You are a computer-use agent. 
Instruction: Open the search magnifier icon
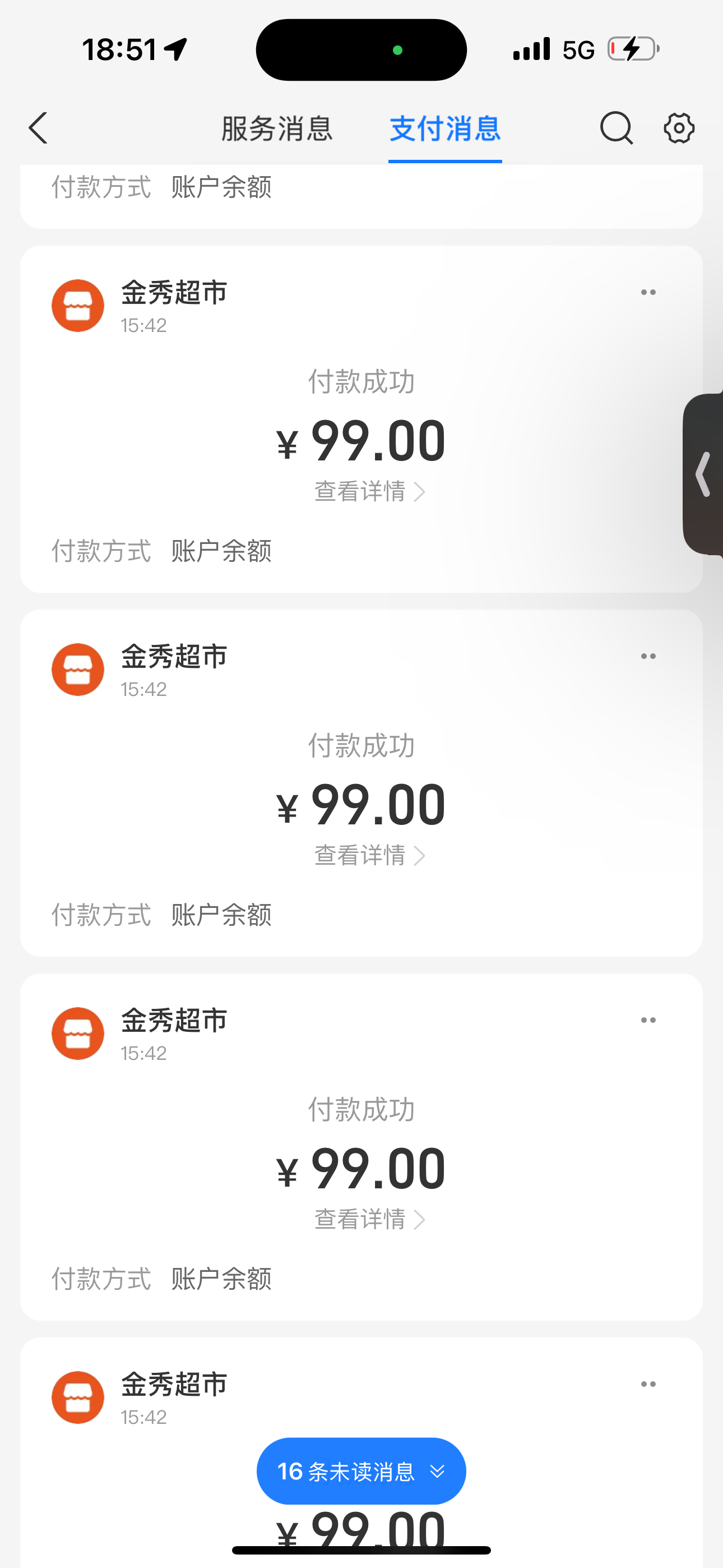click(x=616, y=128)
